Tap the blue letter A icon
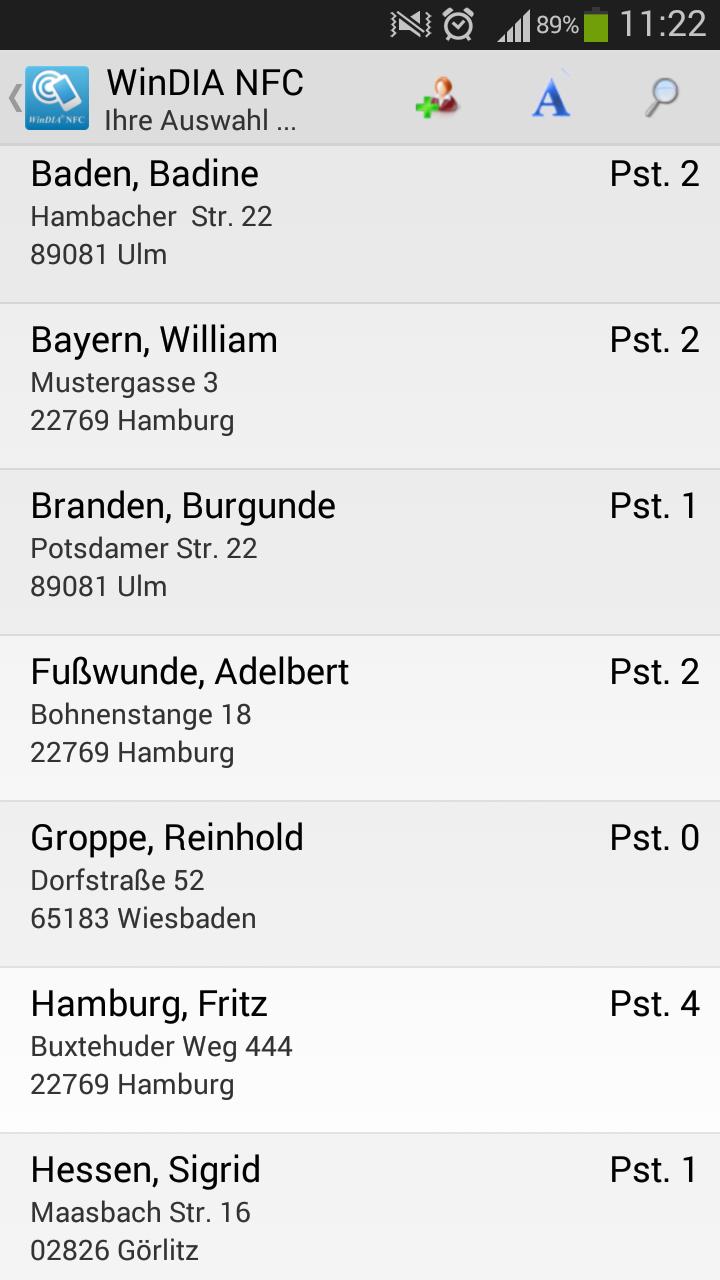720x1280 pixels. coord(550,98)
